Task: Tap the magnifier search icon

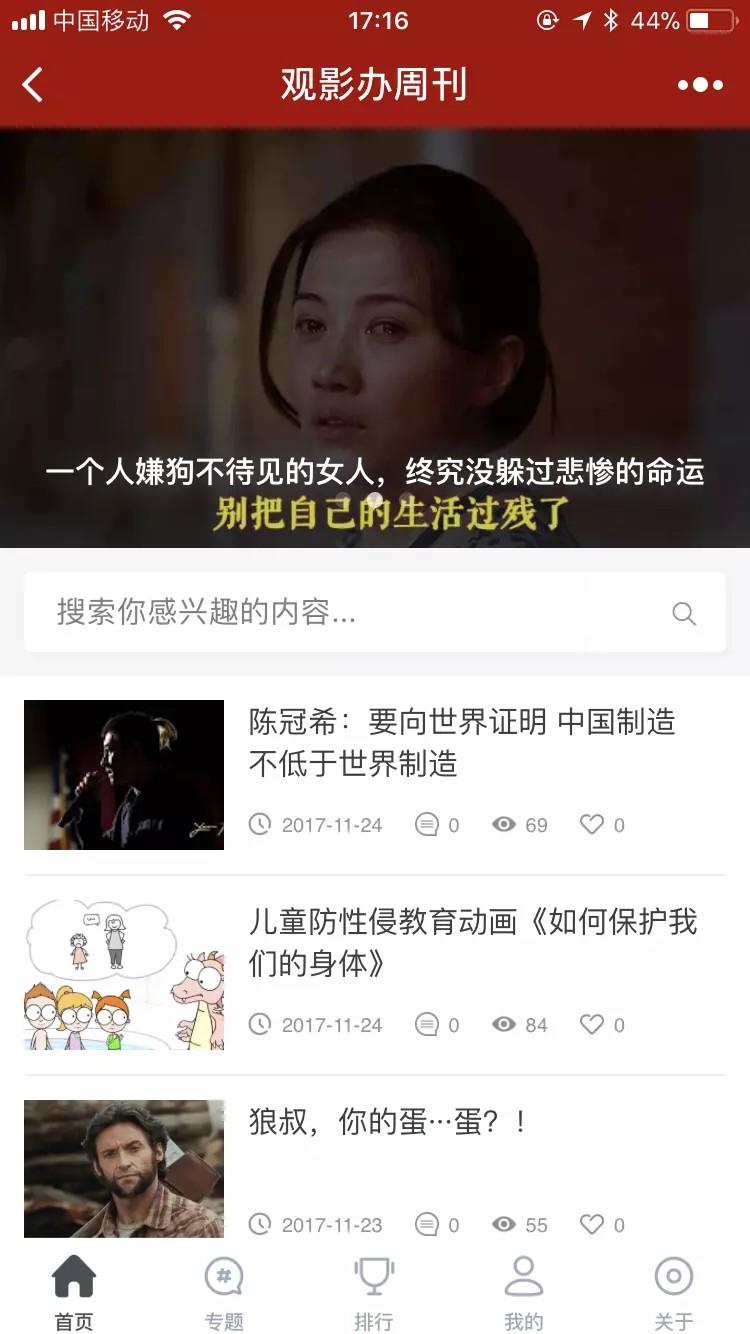Action: [x=684, y=613]
